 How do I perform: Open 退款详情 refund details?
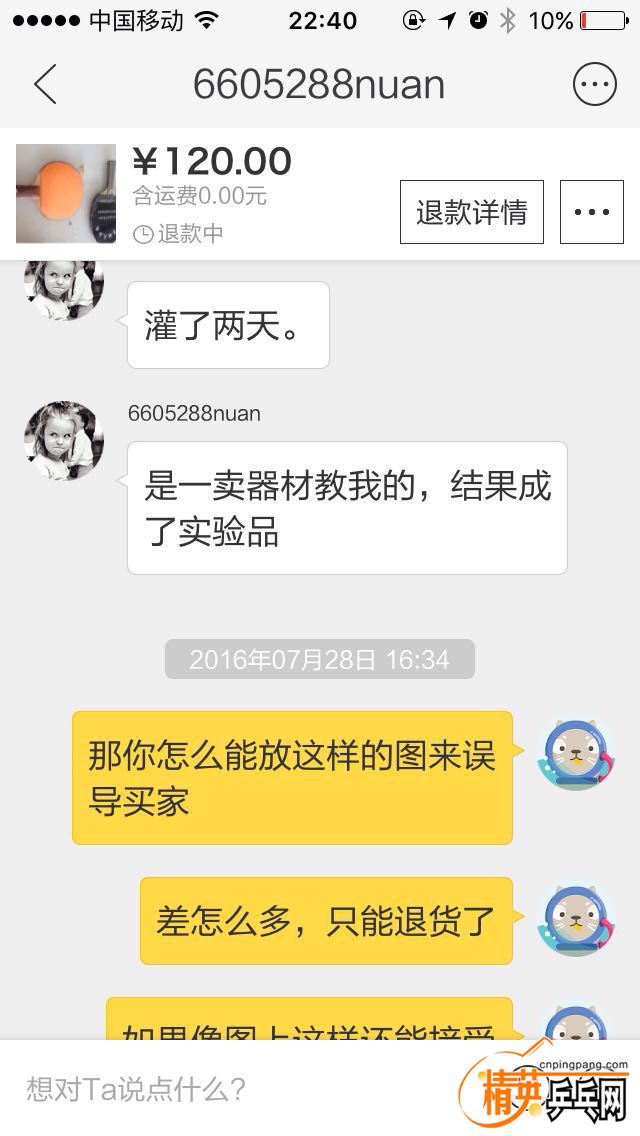[471, 212]
